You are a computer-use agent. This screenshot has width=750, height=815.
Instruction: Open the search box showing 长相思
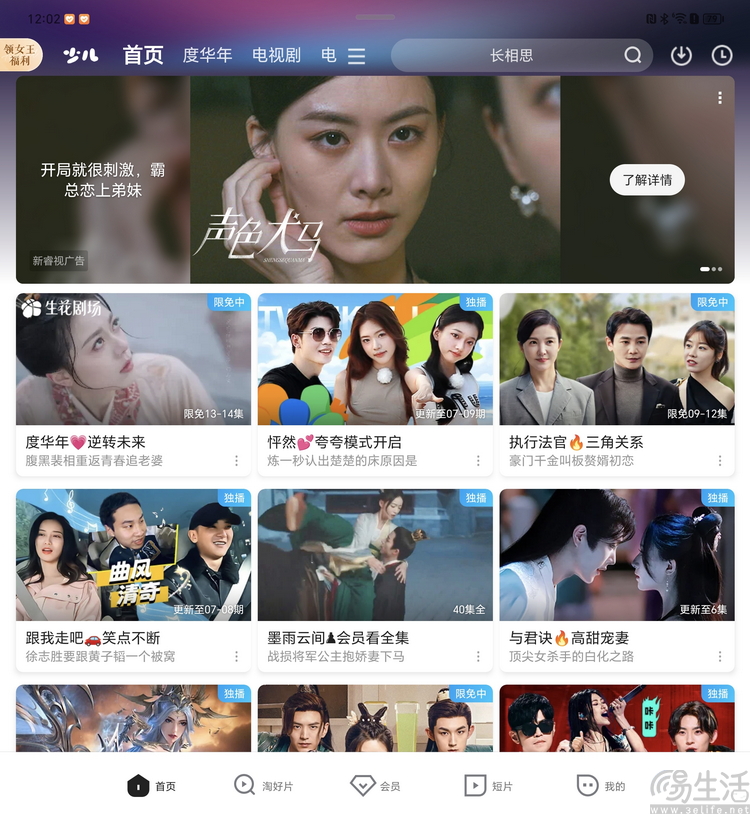pos(510,56)
